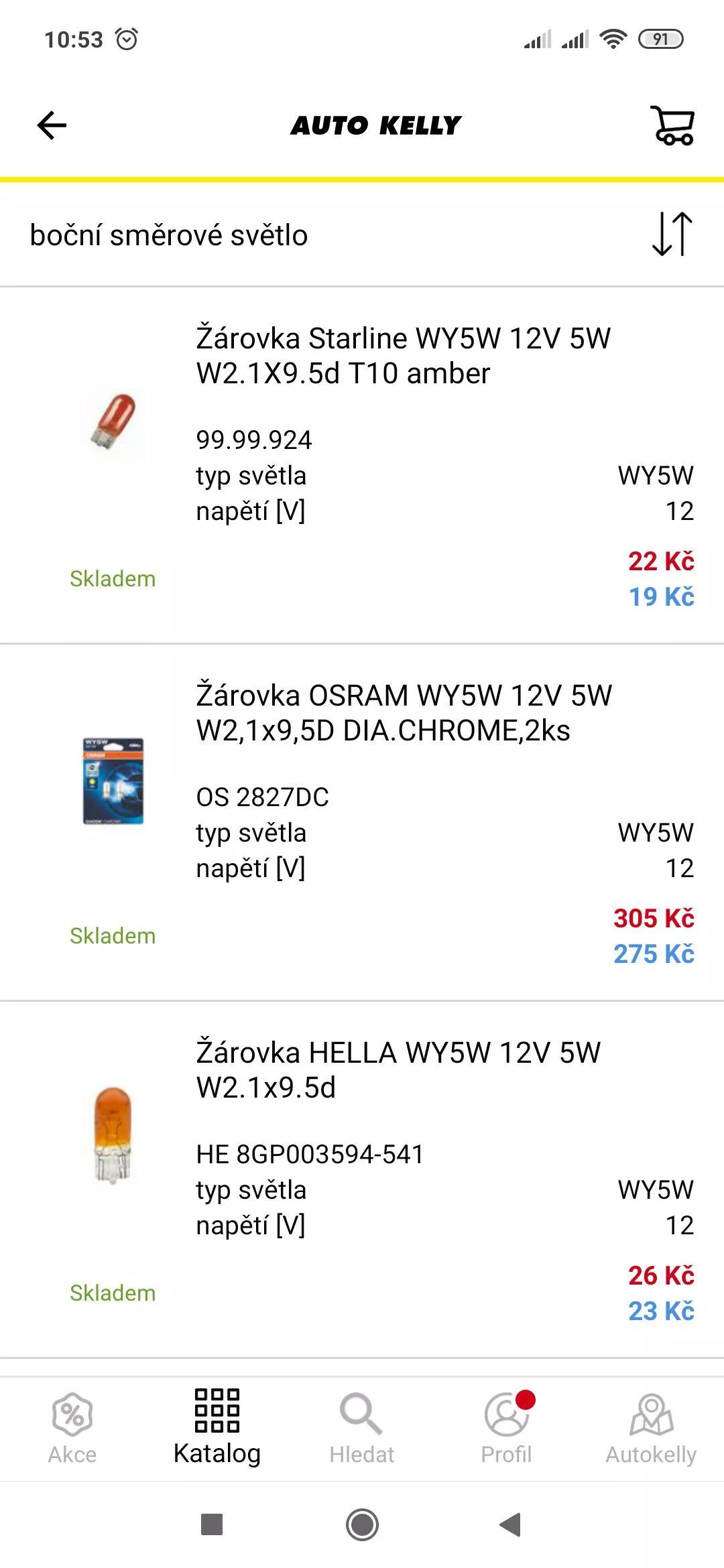Switch to the Akce tab

pyautogui.click(x=72, y=1429)
